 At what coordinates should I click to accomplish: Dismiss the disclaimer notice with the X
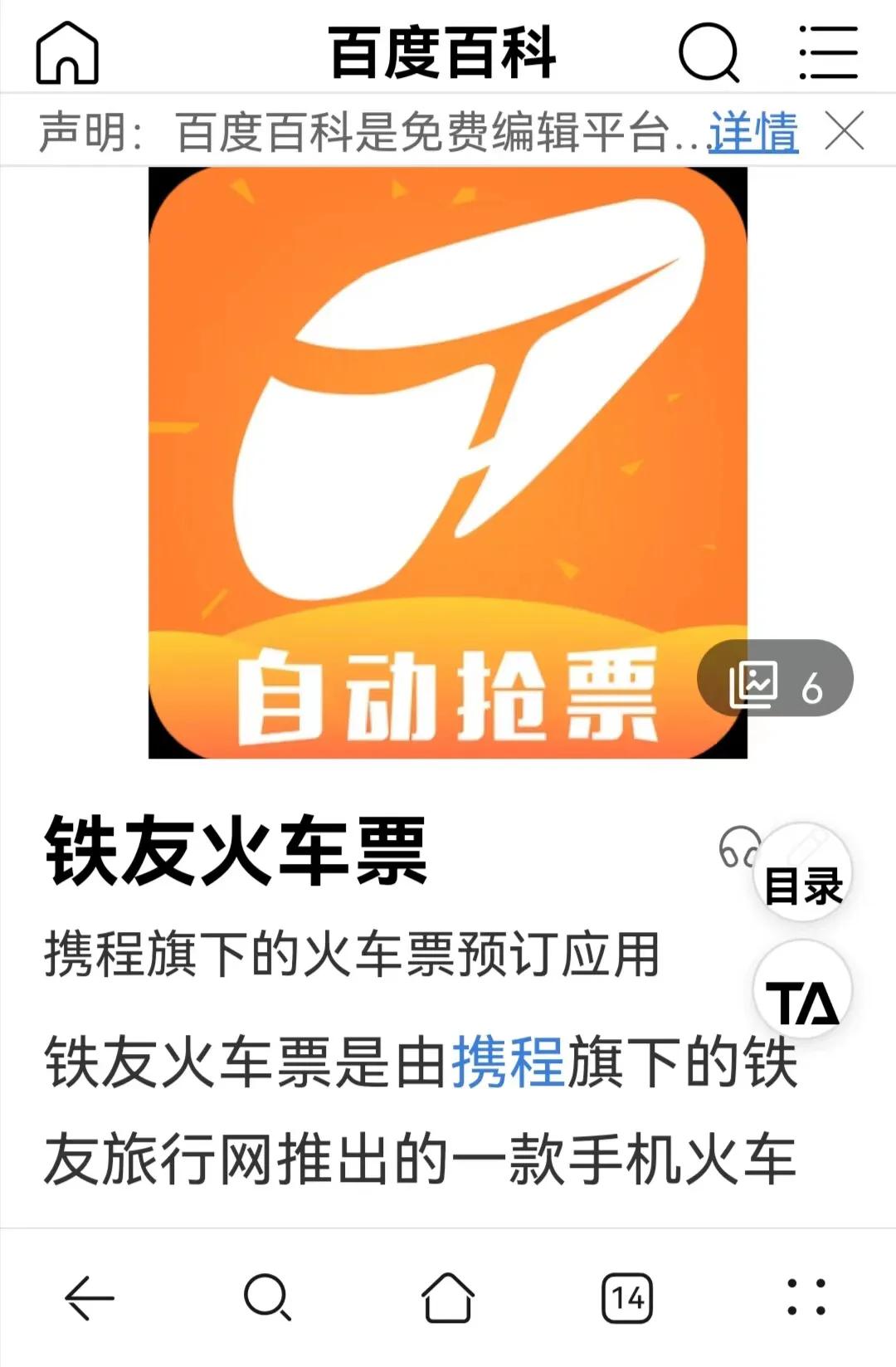(x=844, y=130)
